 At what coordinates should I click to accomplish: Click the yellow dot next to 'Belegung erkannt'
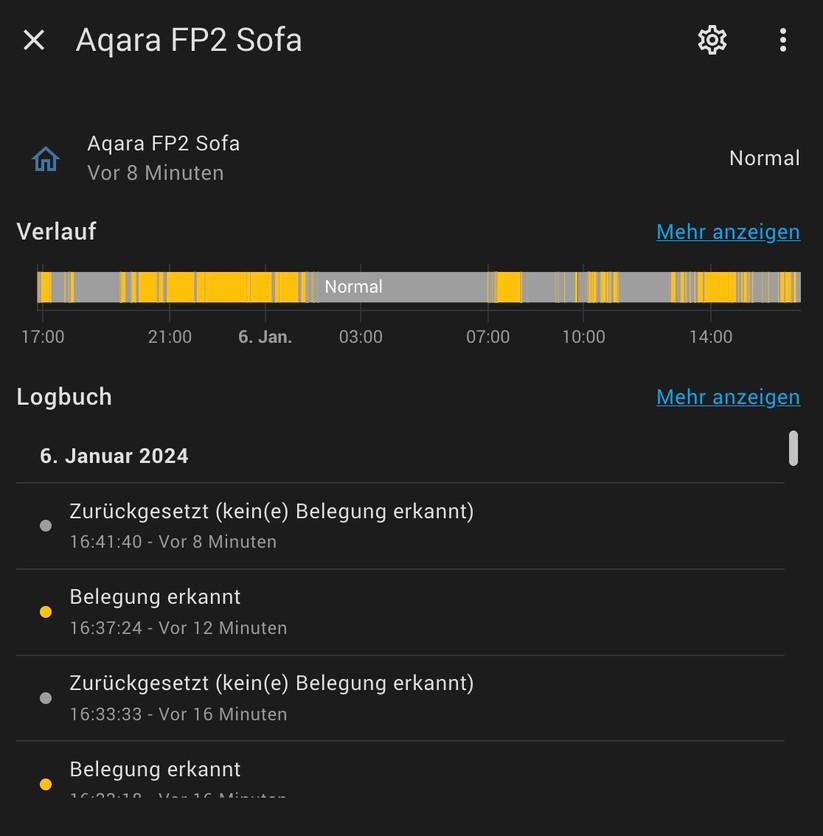coord(45,611)
